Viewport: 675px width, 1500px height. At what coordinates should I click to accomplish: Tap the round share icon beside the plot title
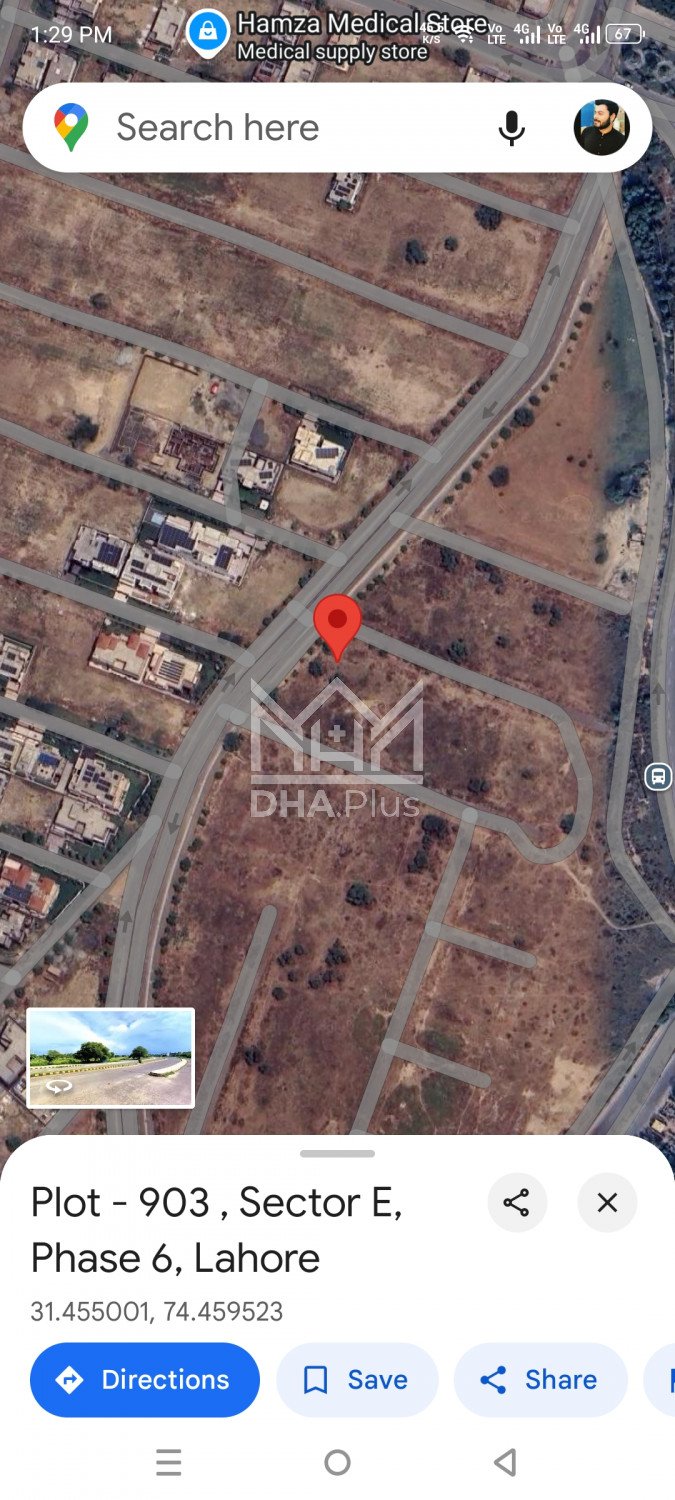[x=517, y=1202]
